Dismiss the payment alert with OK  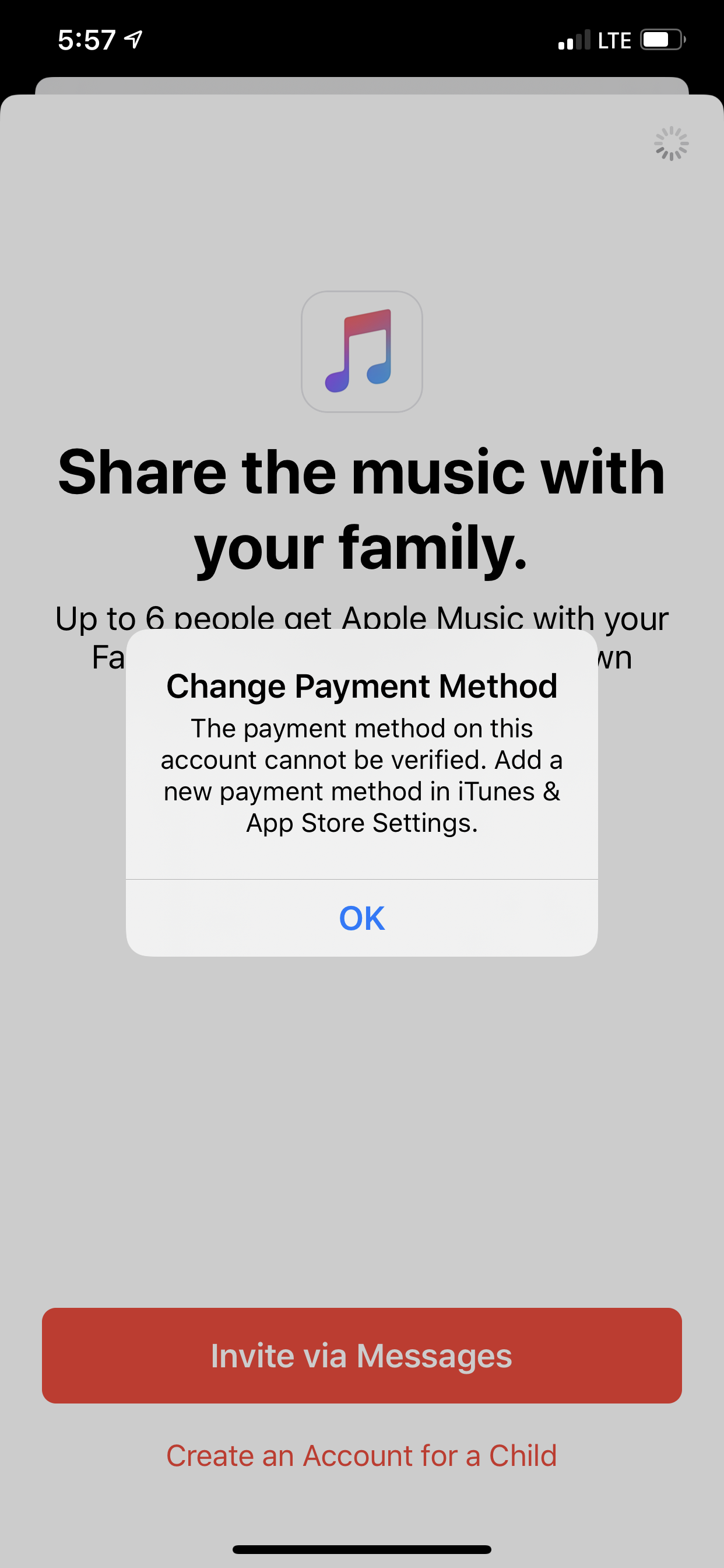361,918
